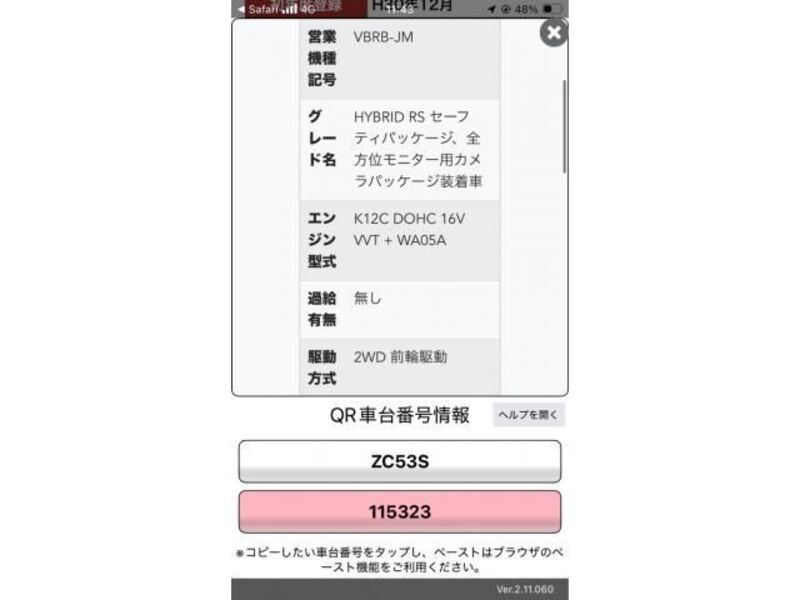This screenshot has height=600, width=800.
Task: Copy the ZC53S chassis model
Action: click(x=399, y=462)
